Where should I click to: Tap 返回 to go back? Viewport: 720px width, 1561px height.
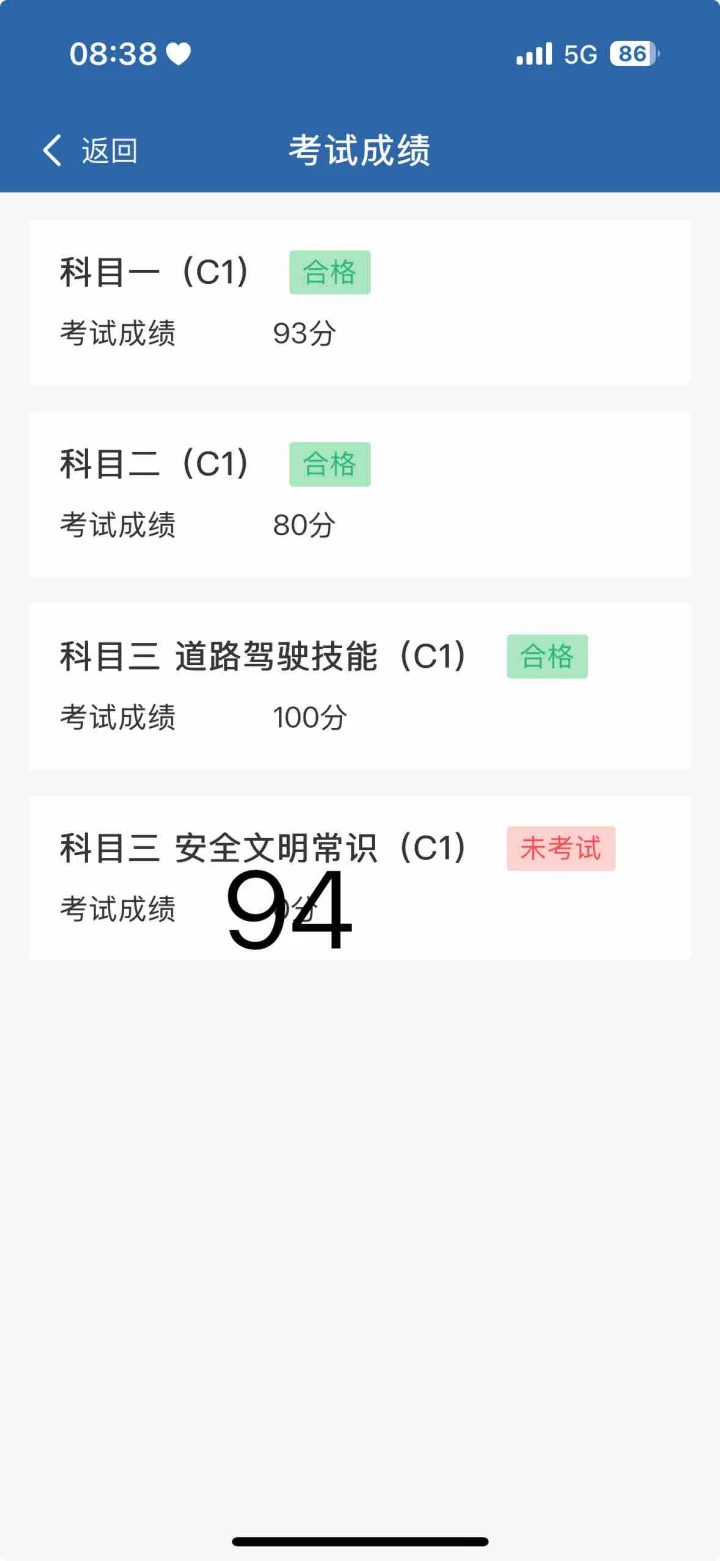(90, 151)
